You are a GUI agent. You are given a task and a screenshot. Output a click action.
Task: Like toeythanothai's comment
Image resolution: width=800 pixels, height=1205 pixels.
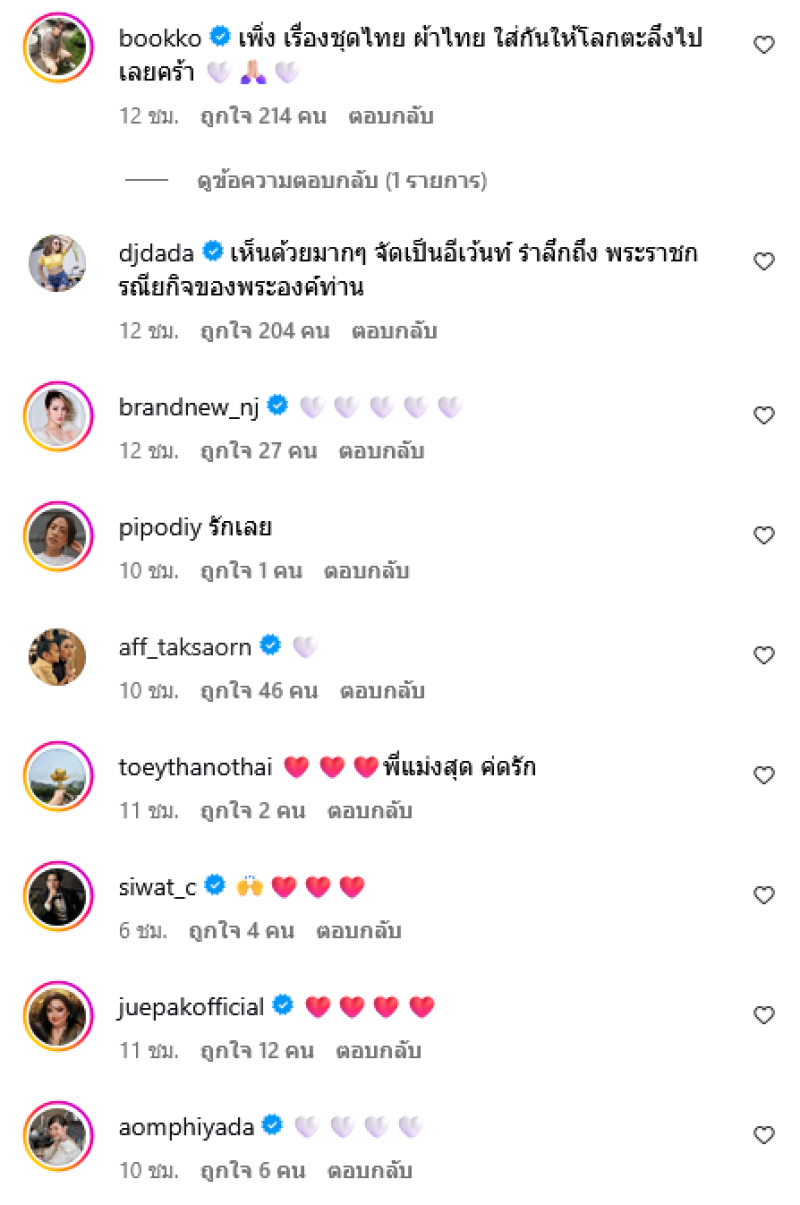(x=763, y=775)
